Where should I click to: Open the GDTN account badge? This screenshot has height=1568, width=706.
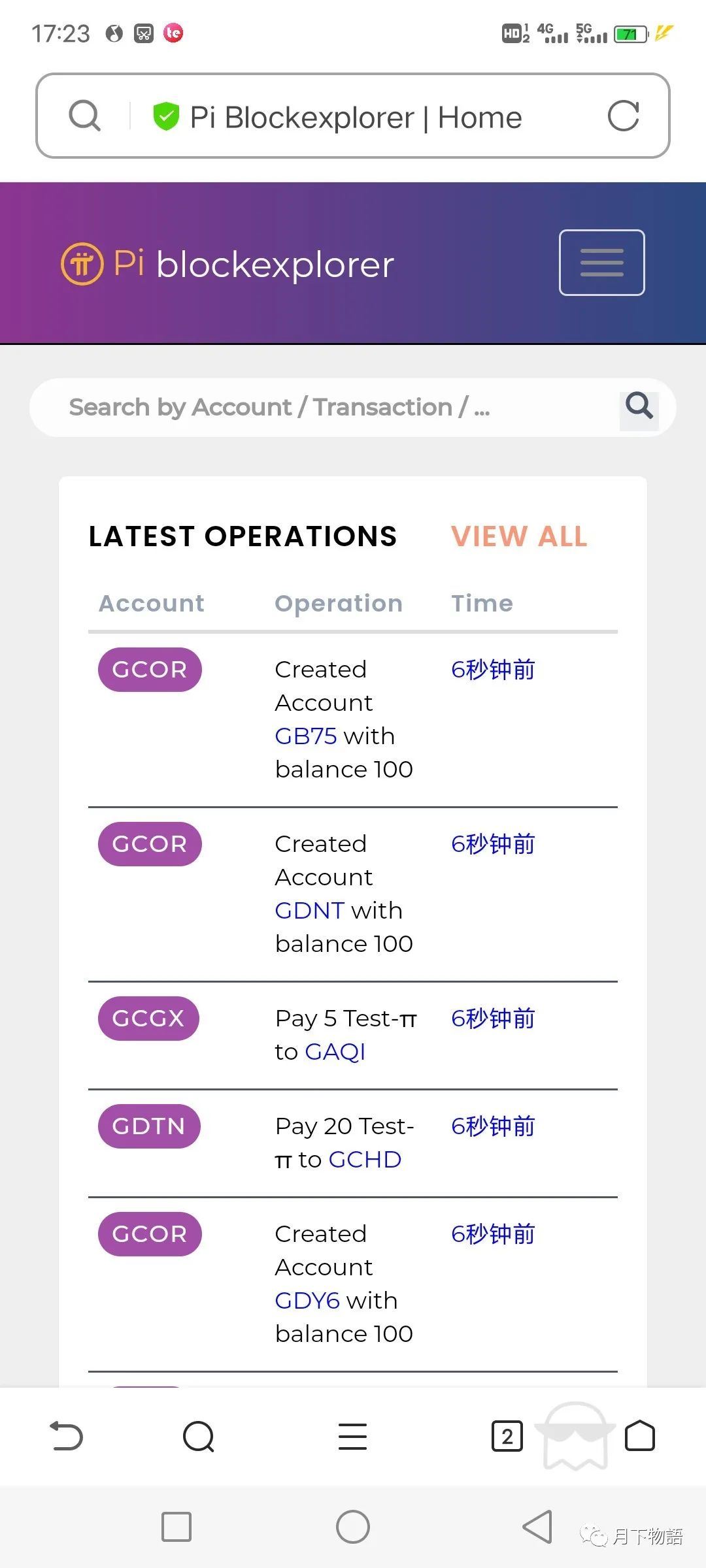coord(149,1126)
